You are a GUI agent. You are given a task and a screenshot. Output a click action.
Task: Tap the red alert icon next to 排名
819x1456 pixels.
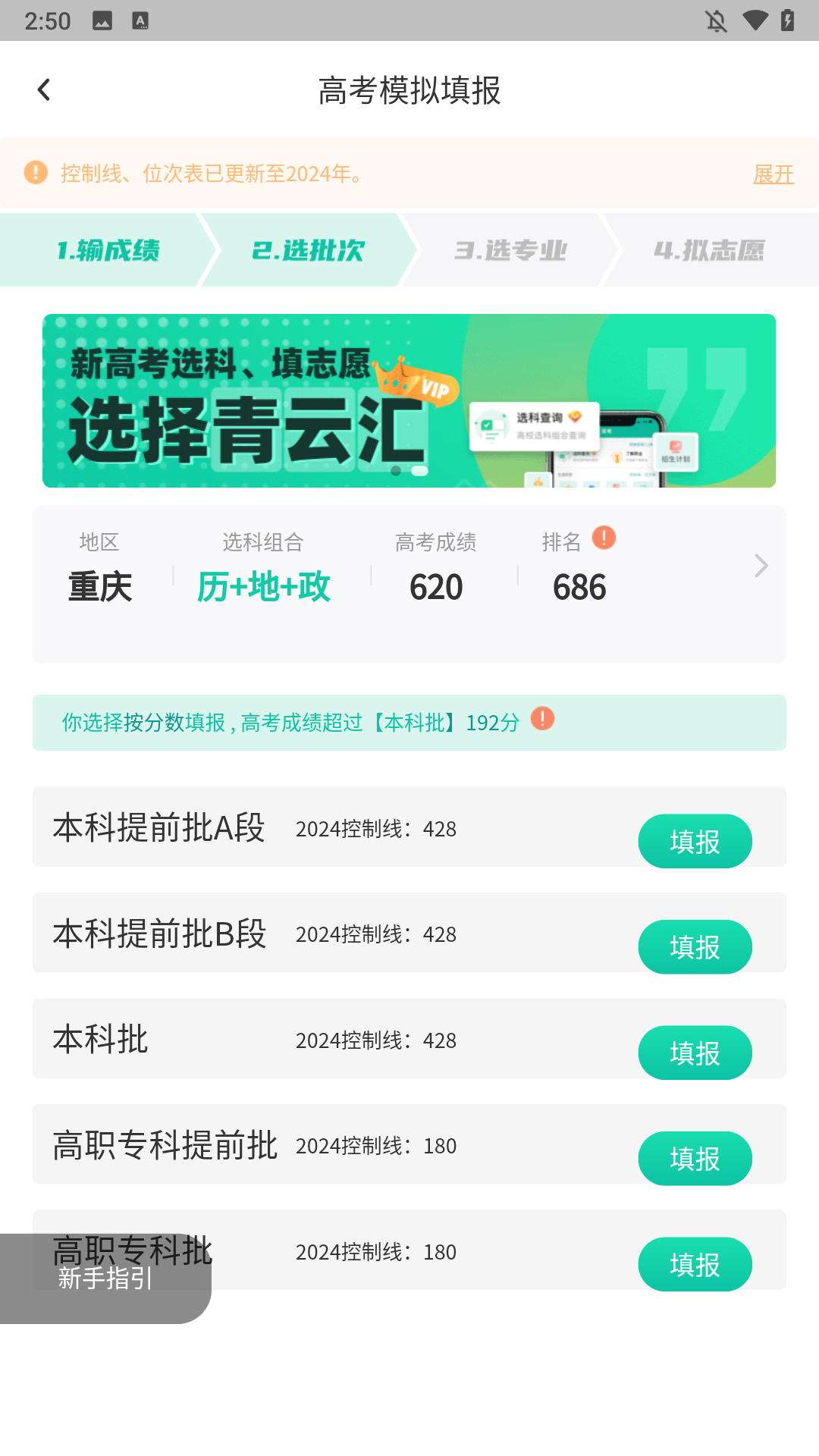pyautogui.click(x=602, y=538)
